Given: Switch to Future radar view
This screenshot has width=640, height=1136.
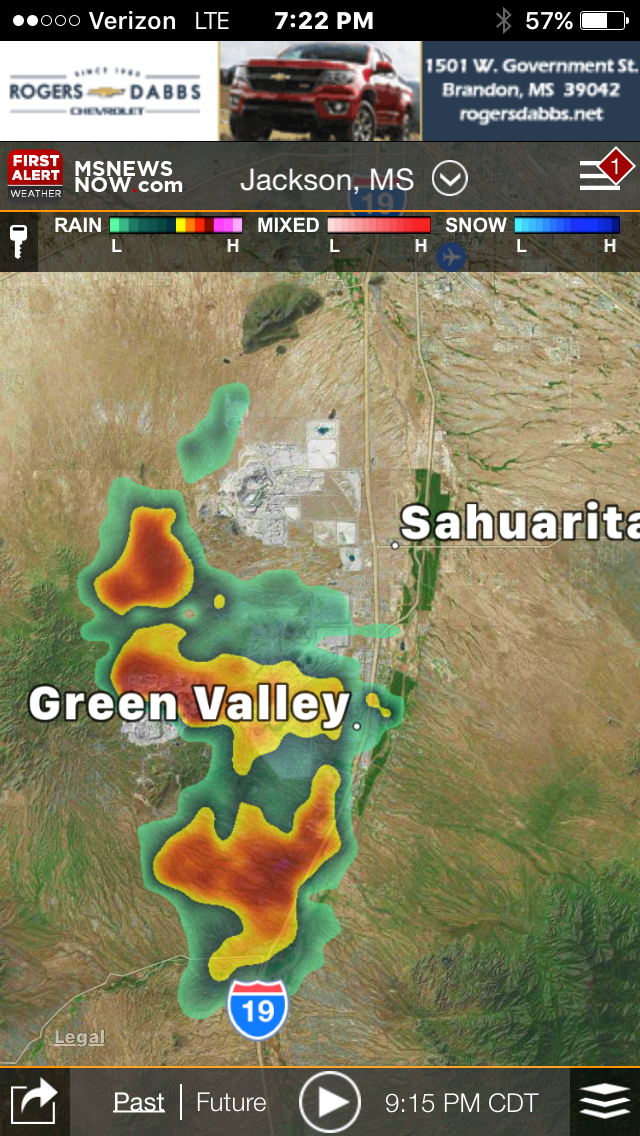Looking at the screenshot, I should coord(231,1103).
